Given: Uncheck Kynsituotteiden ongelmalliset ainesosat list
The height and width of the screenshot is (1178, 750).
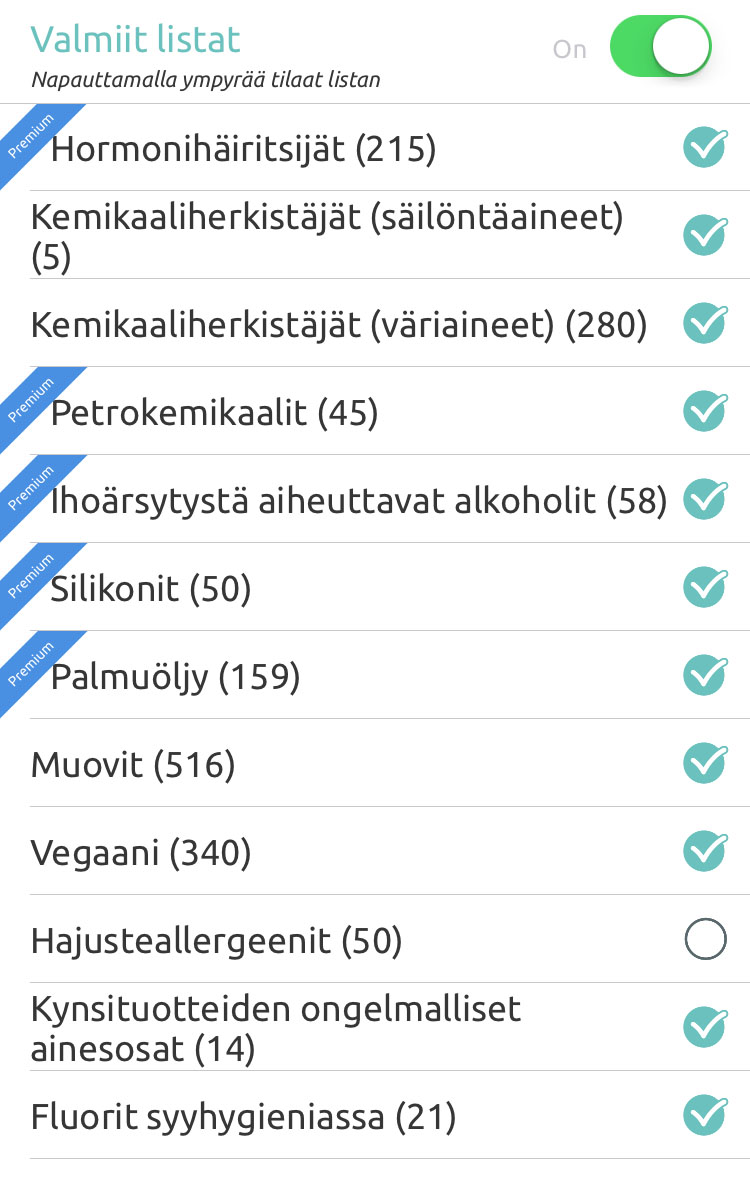Looking at the screenshot, I should coord(705,1027).
